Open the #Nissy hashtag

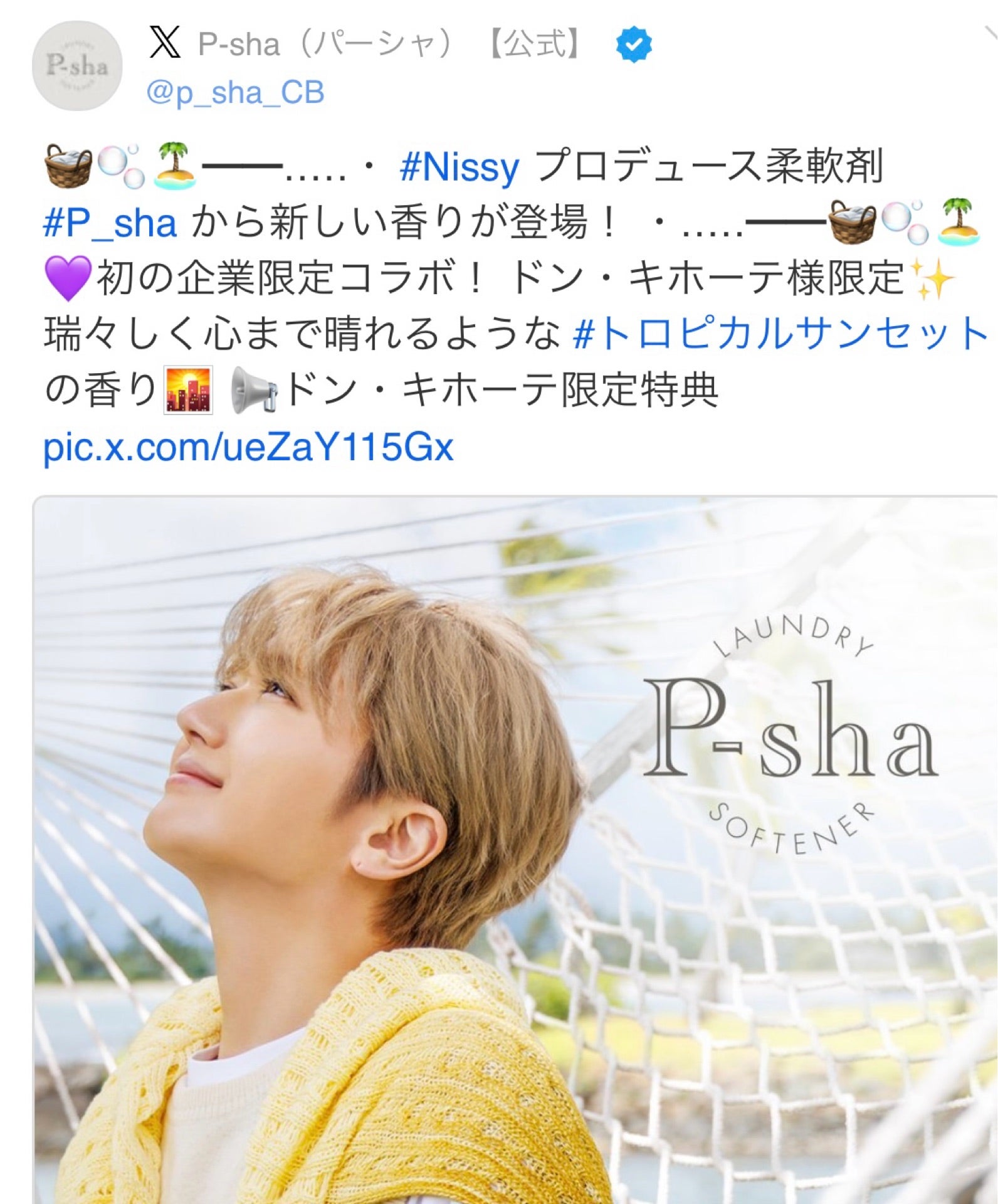[x=460, y=167]
